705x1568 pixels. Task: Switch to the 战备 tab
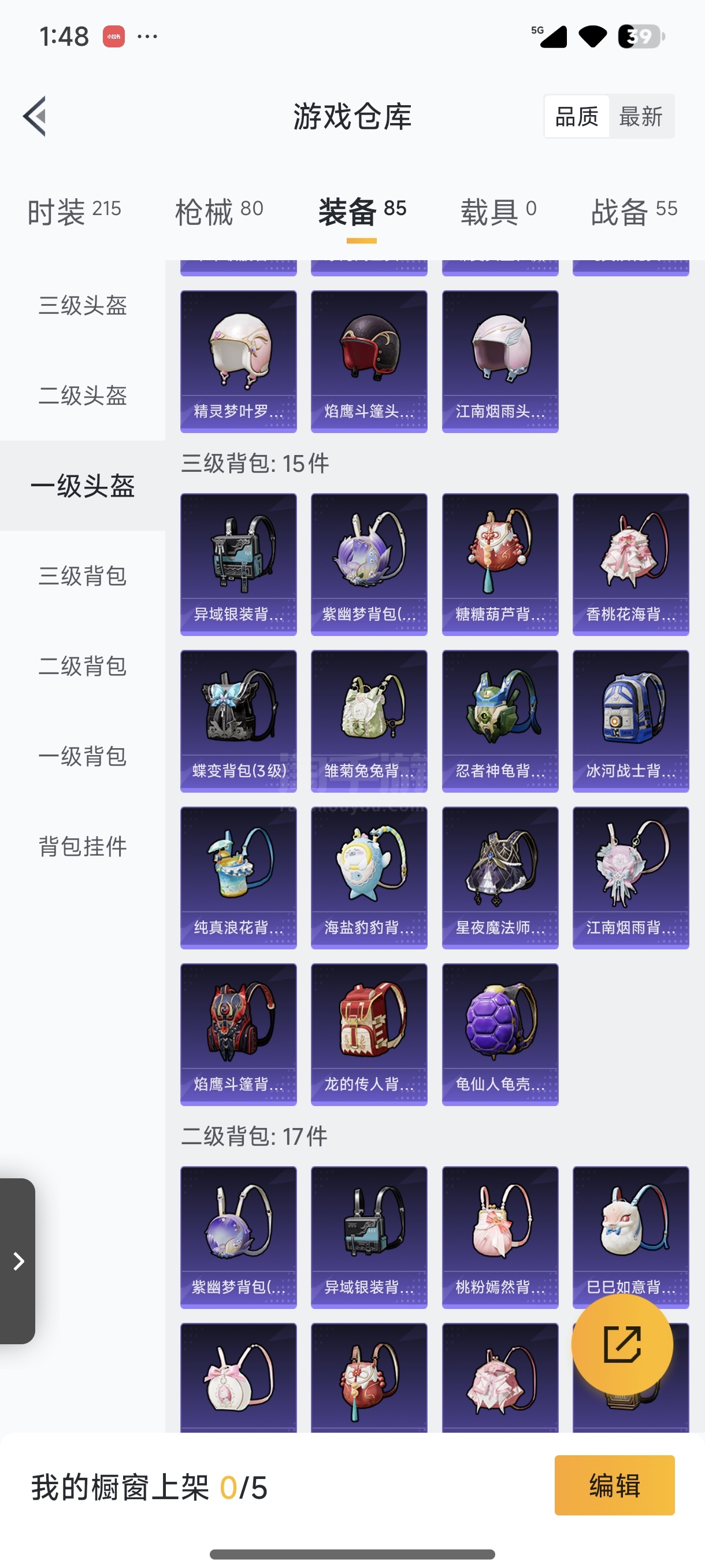click(634, 212)
